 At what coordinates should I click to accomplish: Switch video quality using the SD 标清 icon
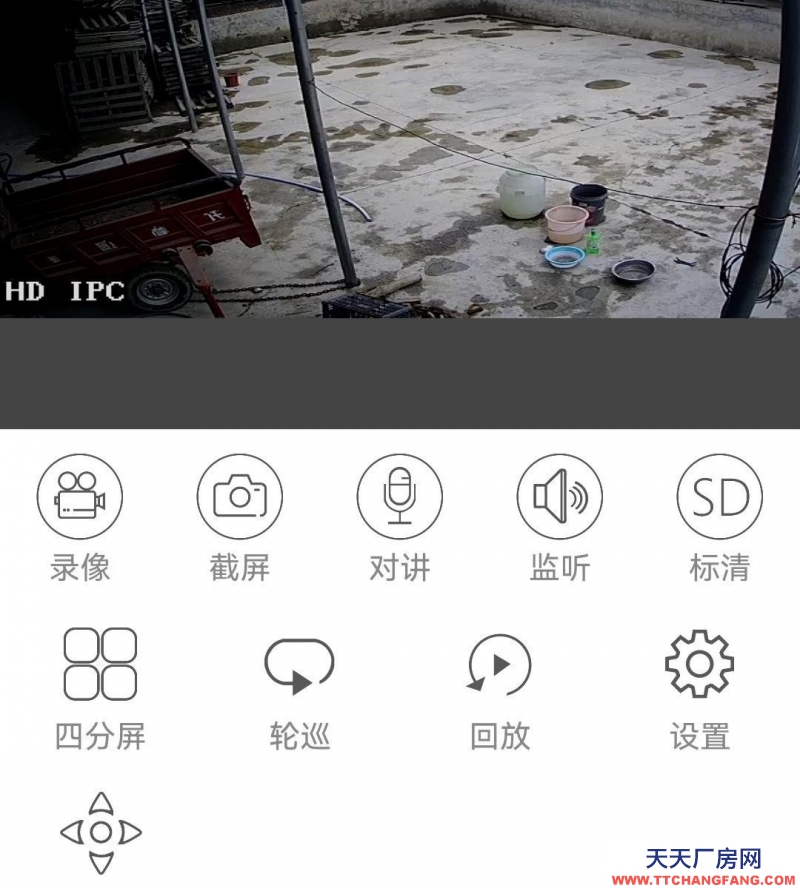click(x=720, y=496)
